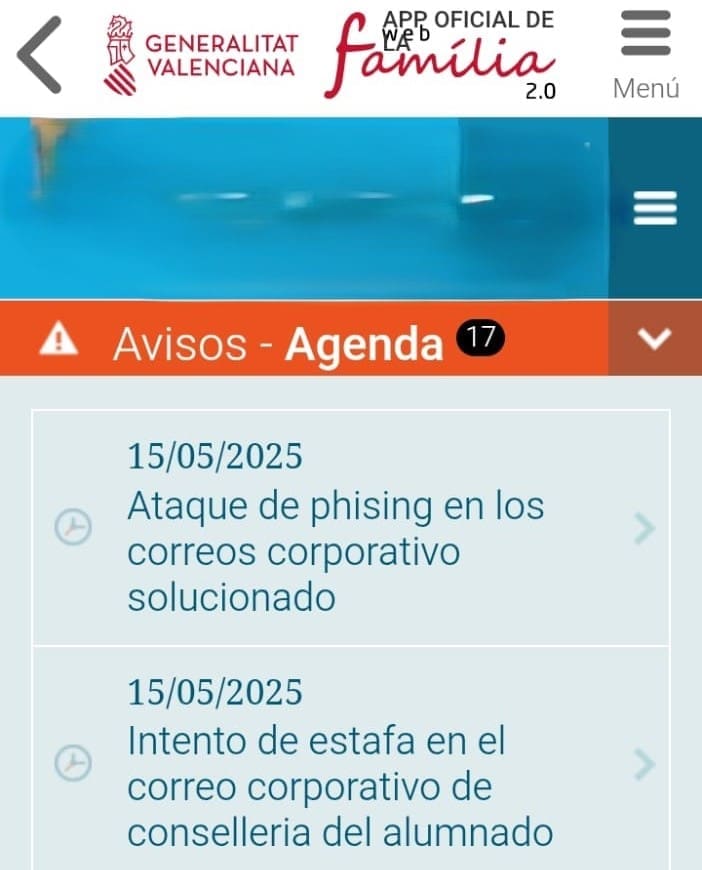Collapse the Avisos - Agenda section
Screen dimensions: 702x870
point(654,339)
